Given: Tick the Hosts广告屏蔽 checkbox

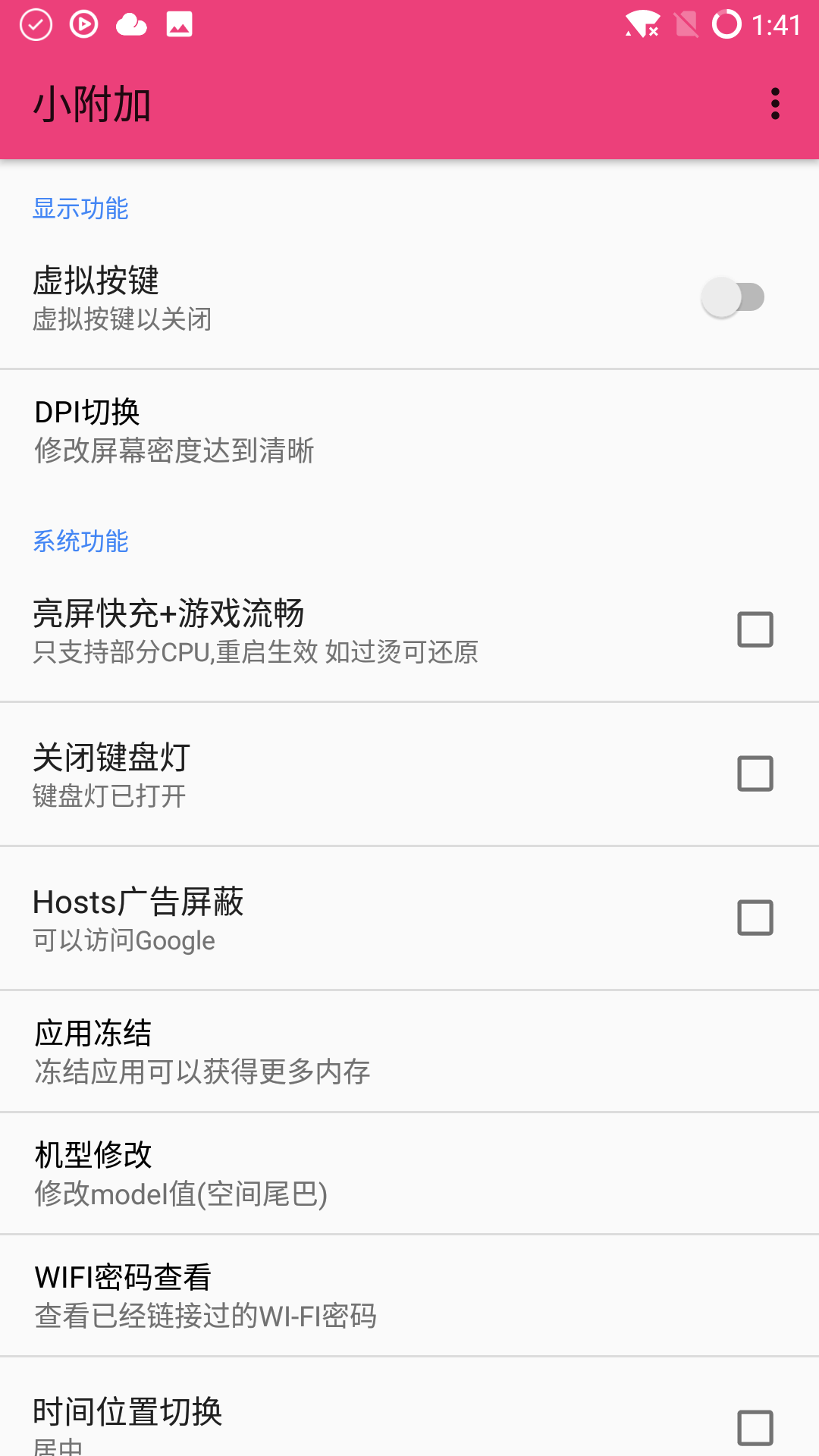Looking at the screenshot, I should point(755,918).
